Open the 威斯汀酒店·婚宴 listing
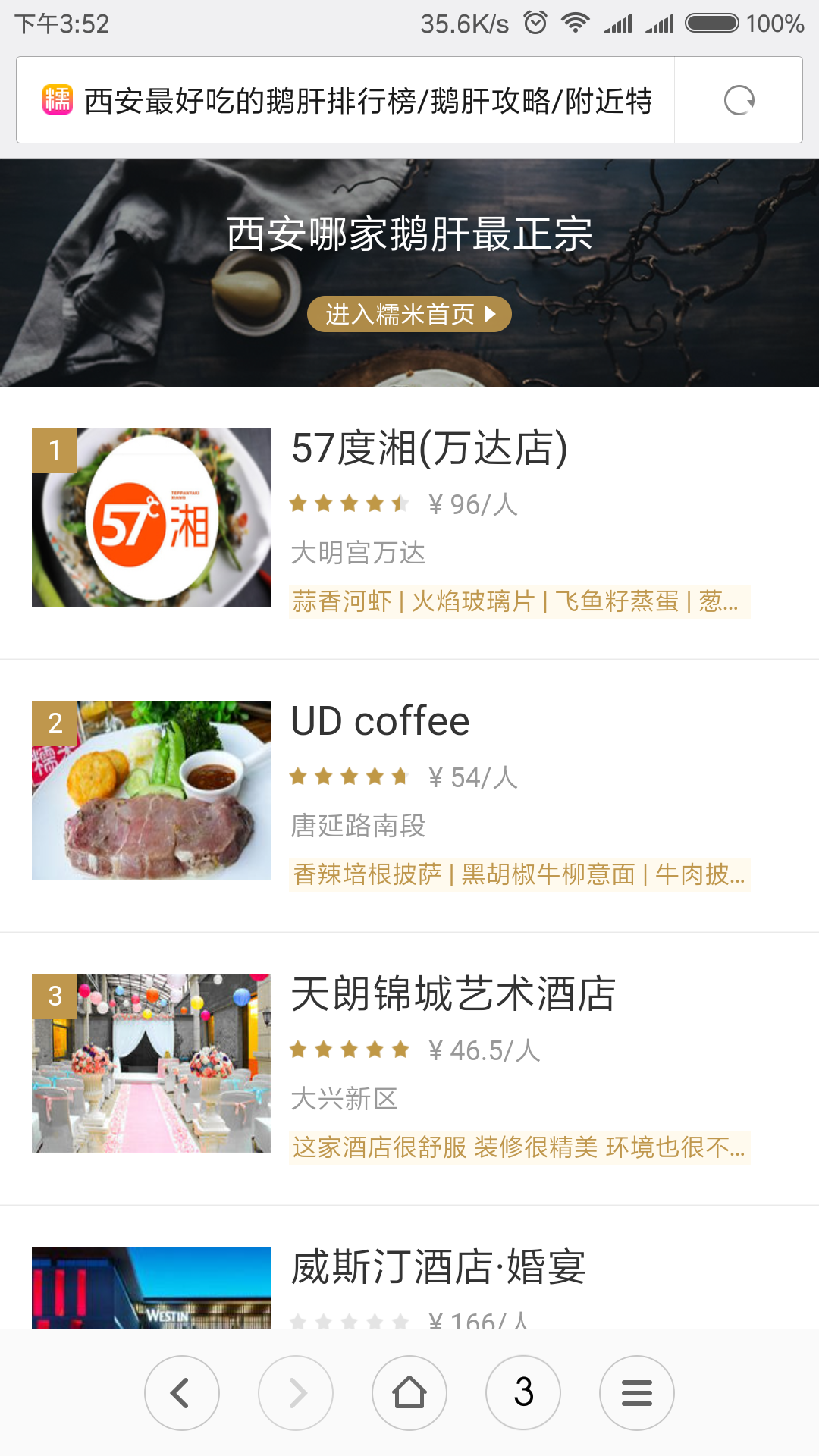Screen dimensions: 819x1456 point(409,1268)
